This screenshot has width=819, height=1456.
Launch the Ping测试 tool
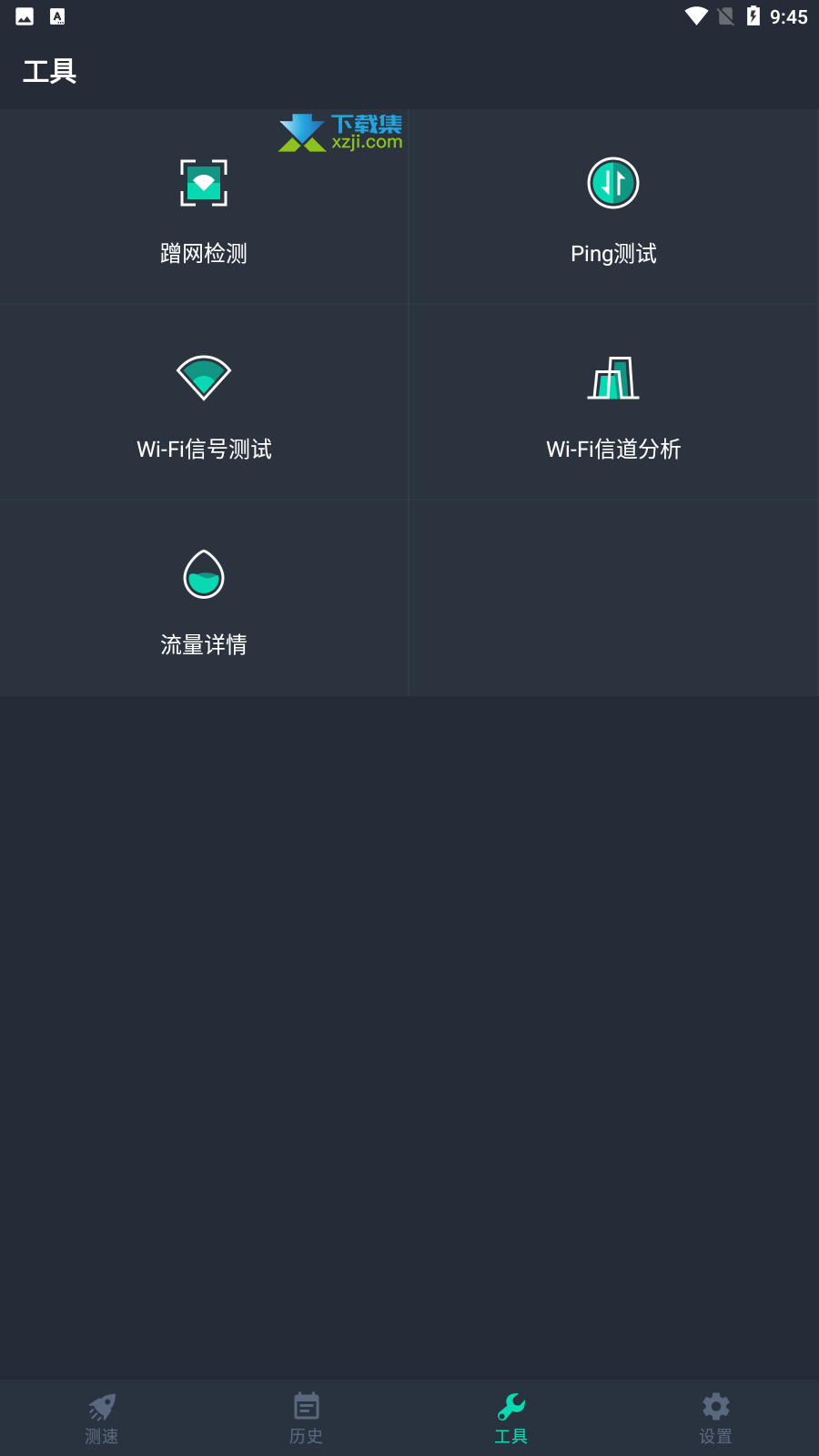point(614,207)
